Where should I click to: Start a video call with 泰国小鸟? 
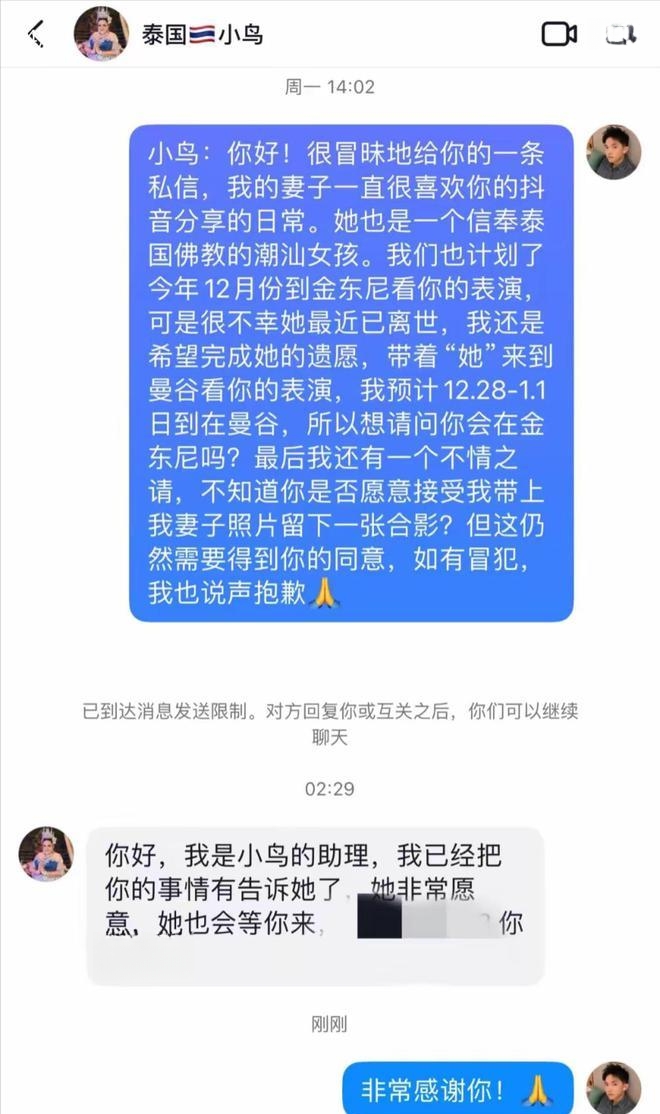pyautogui.click(x=559, y=34)
